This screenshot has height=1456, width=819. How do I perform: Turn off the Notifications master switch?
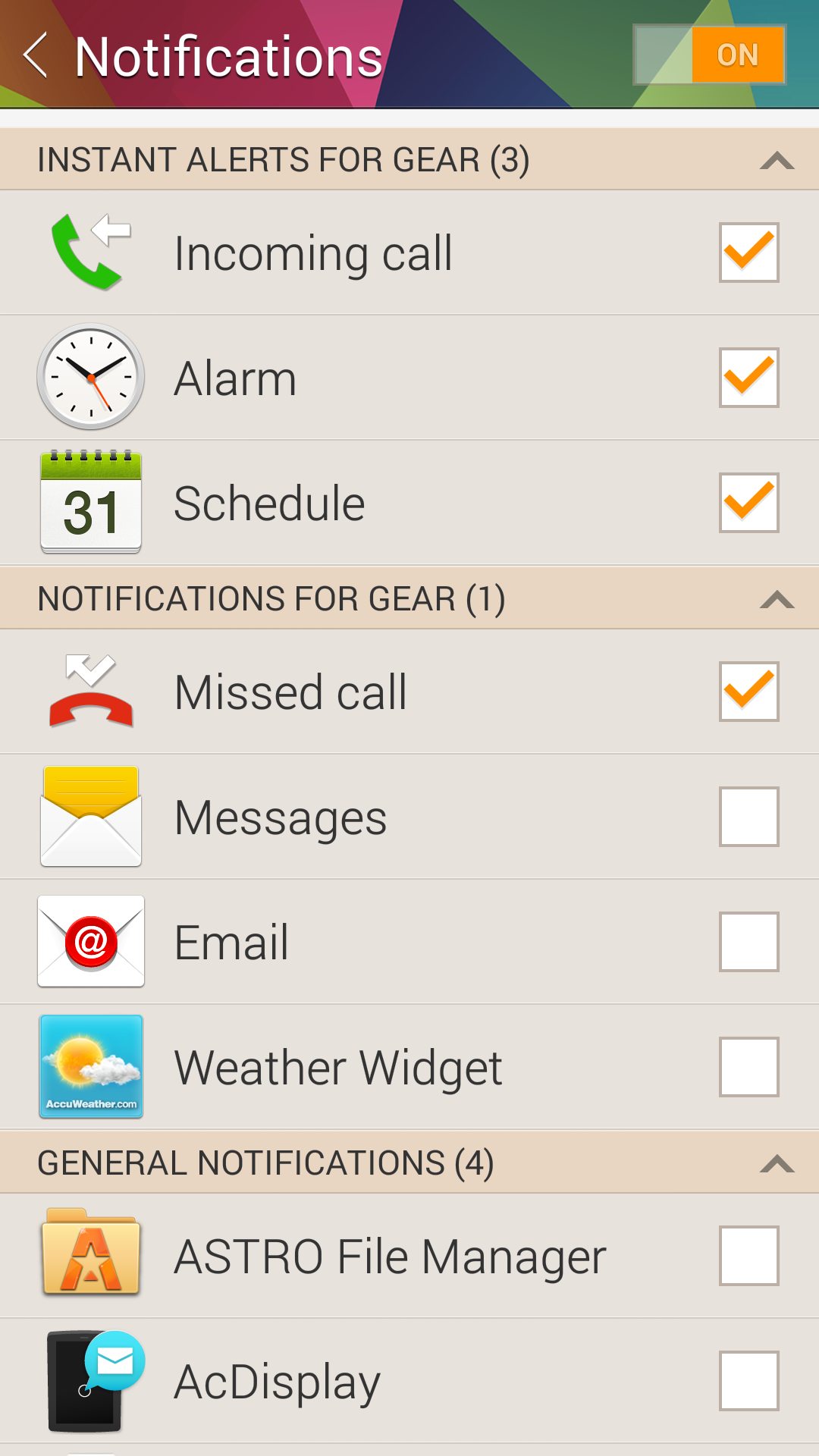pos(709,55)
